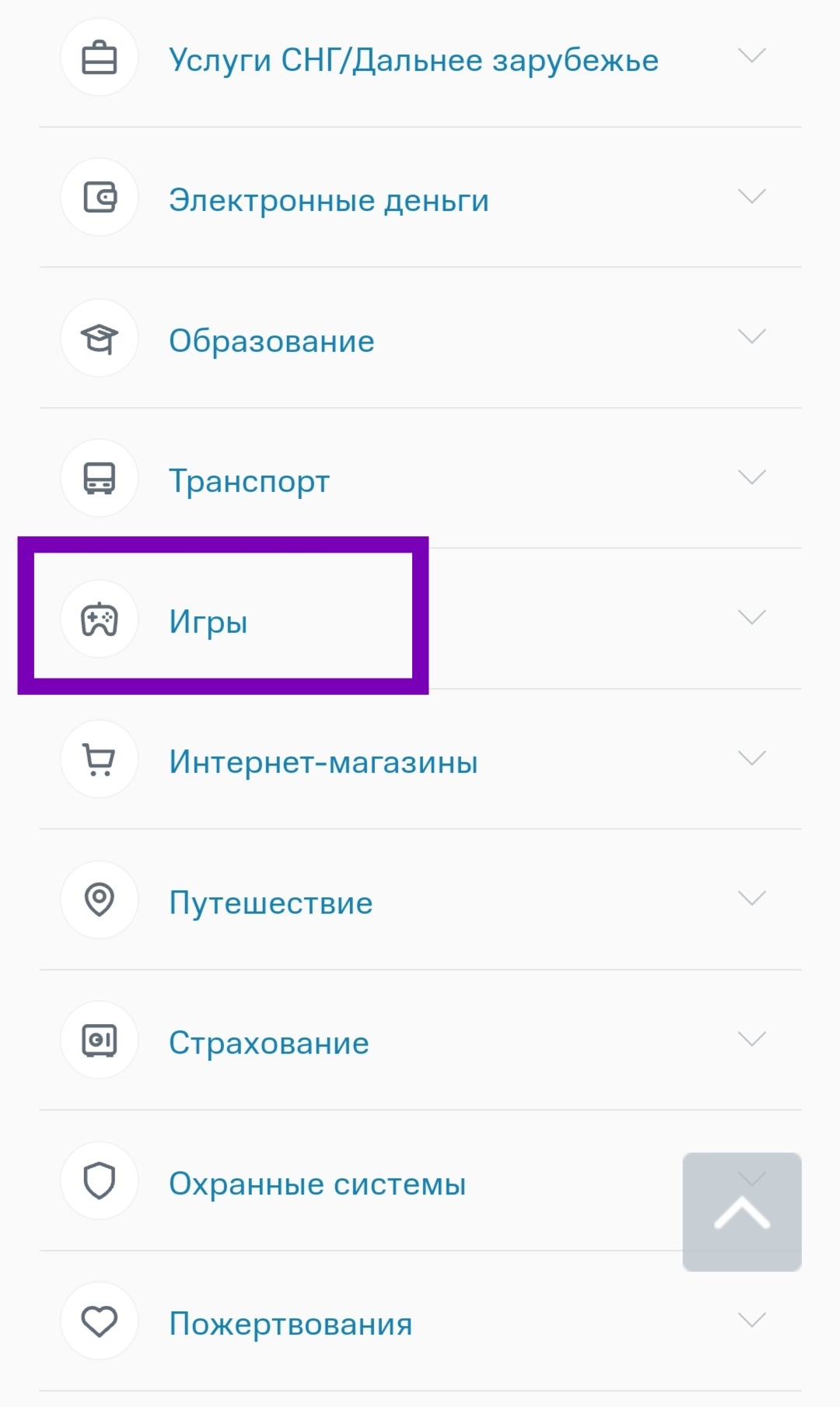Expand the Охранные системы category
840x1407 pixels.
(317, 1183)
